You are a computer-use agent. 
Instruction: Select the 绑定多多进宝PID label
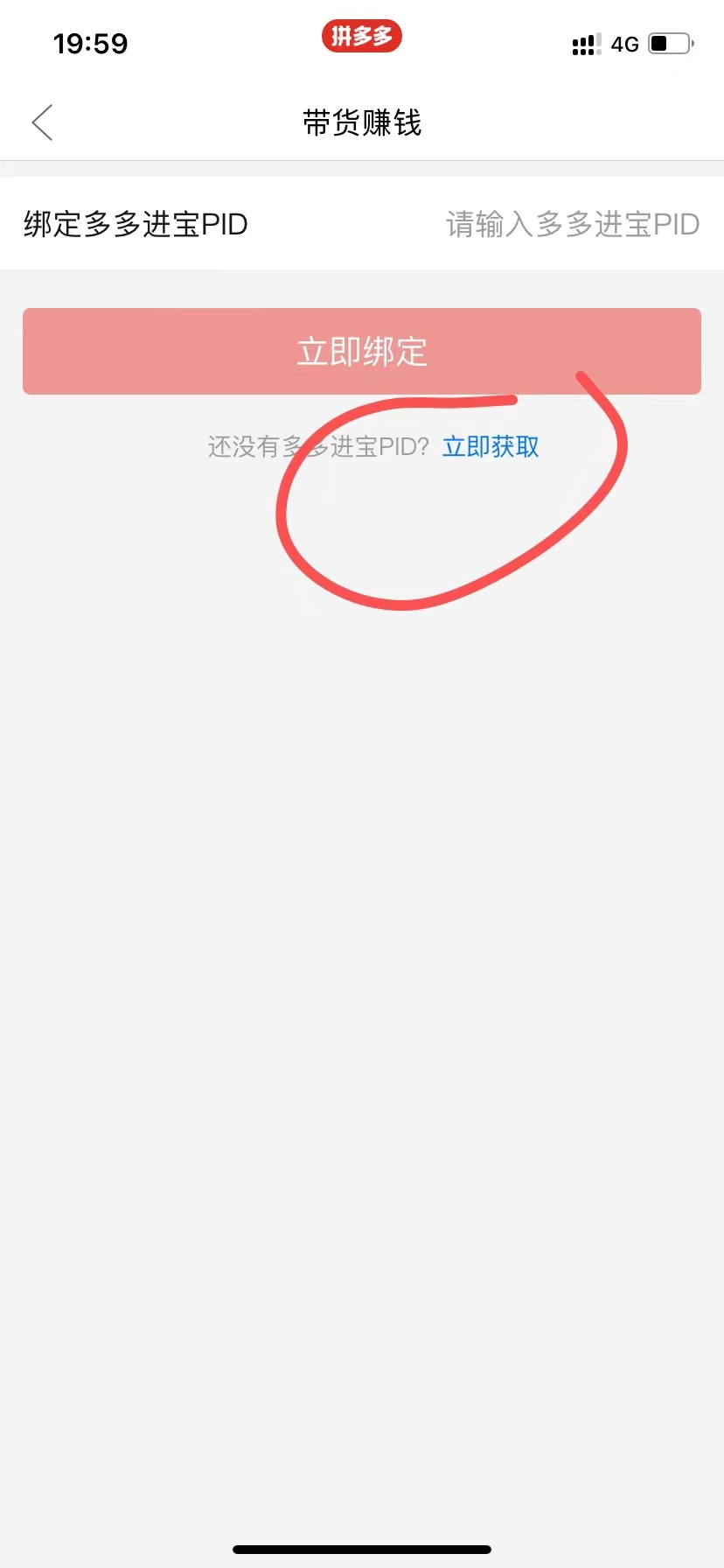(135, 225)
